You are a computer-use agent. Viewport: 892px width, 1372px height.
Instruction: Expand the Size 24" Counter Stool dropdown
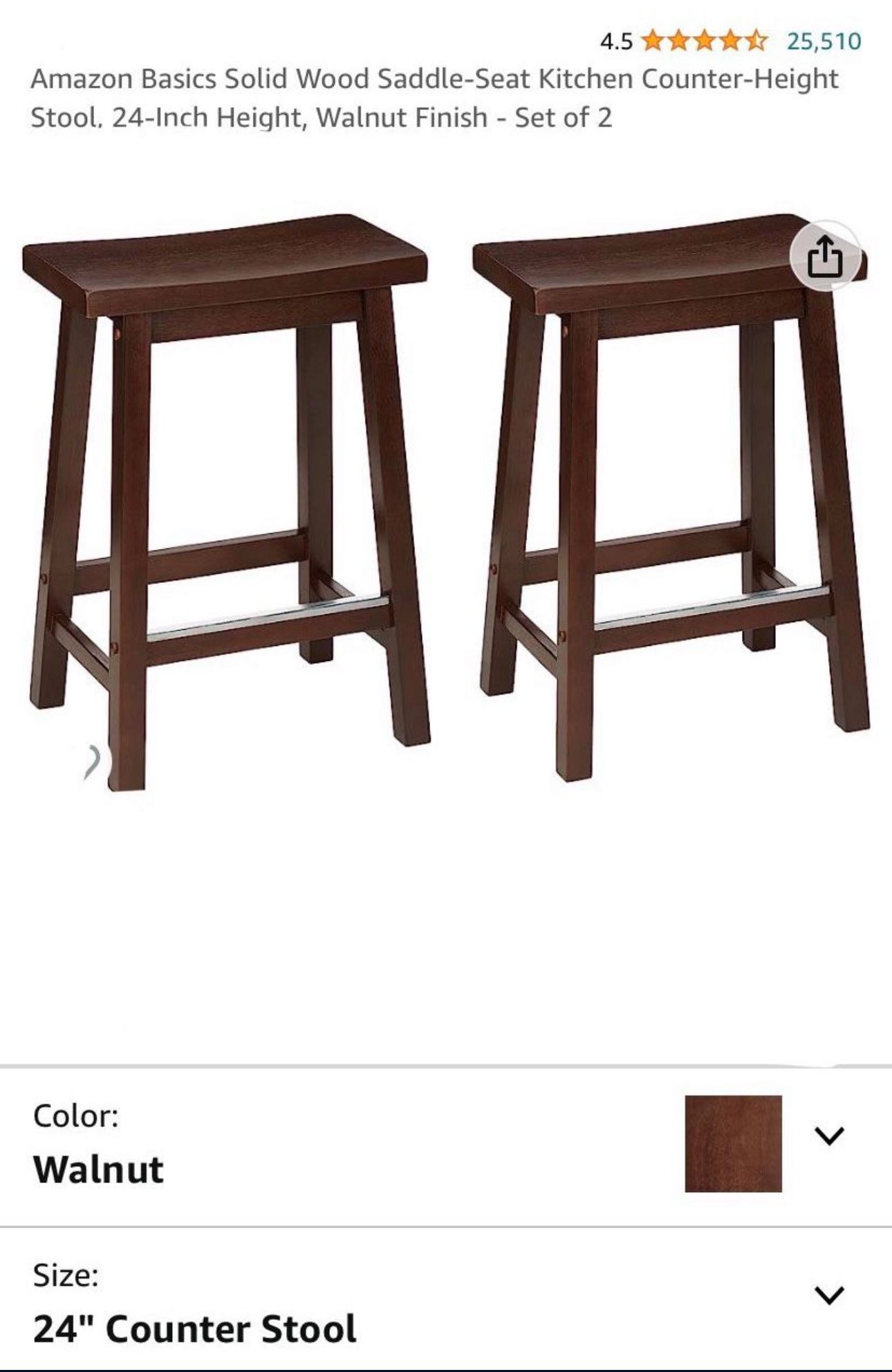[828, 1294]
